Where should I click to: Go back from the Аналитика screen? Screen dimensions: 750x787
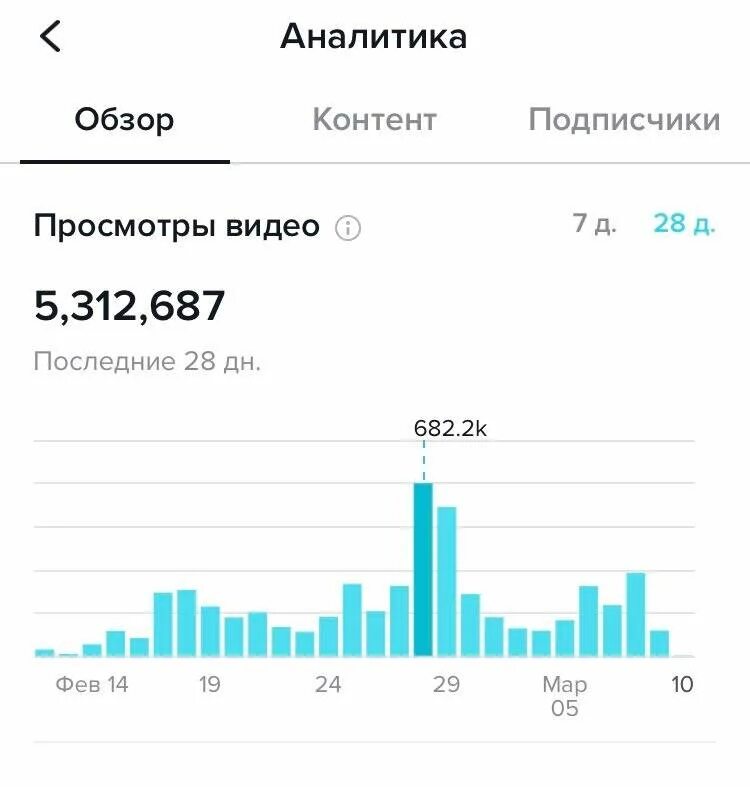tap(50, 37)
